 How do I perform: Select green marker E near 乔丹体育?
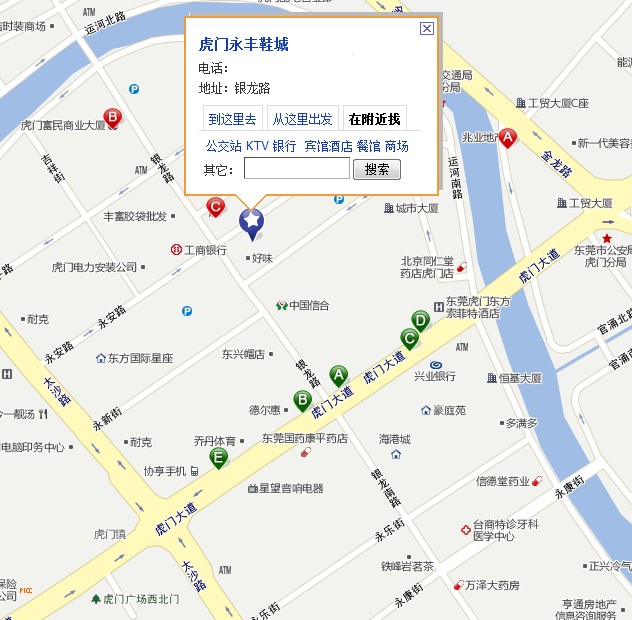tap(218, 457)
